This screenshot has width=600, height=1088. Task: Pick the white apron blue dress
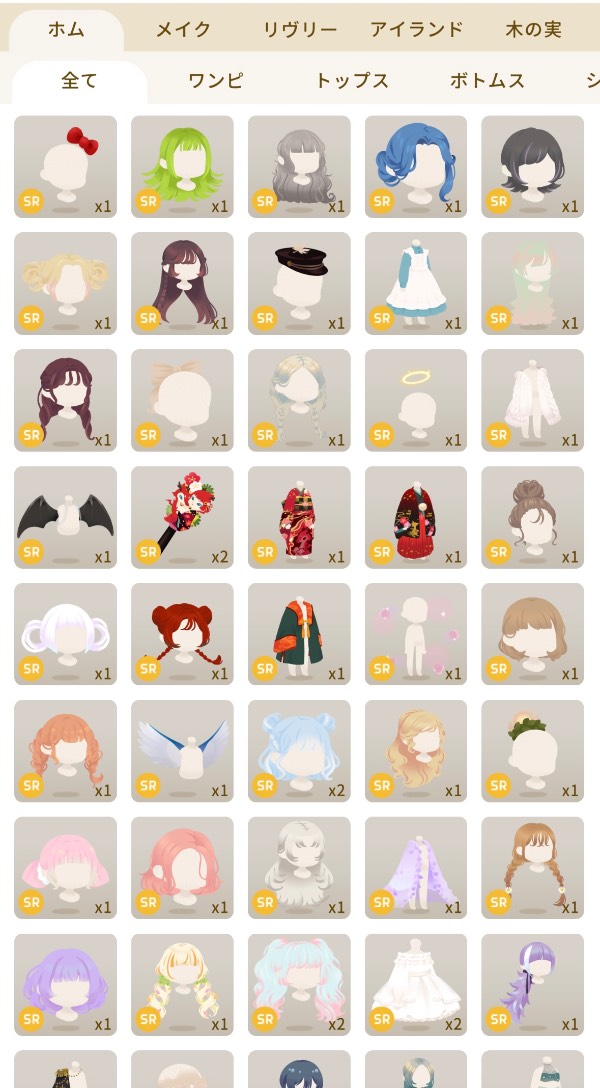pos(416,283)
